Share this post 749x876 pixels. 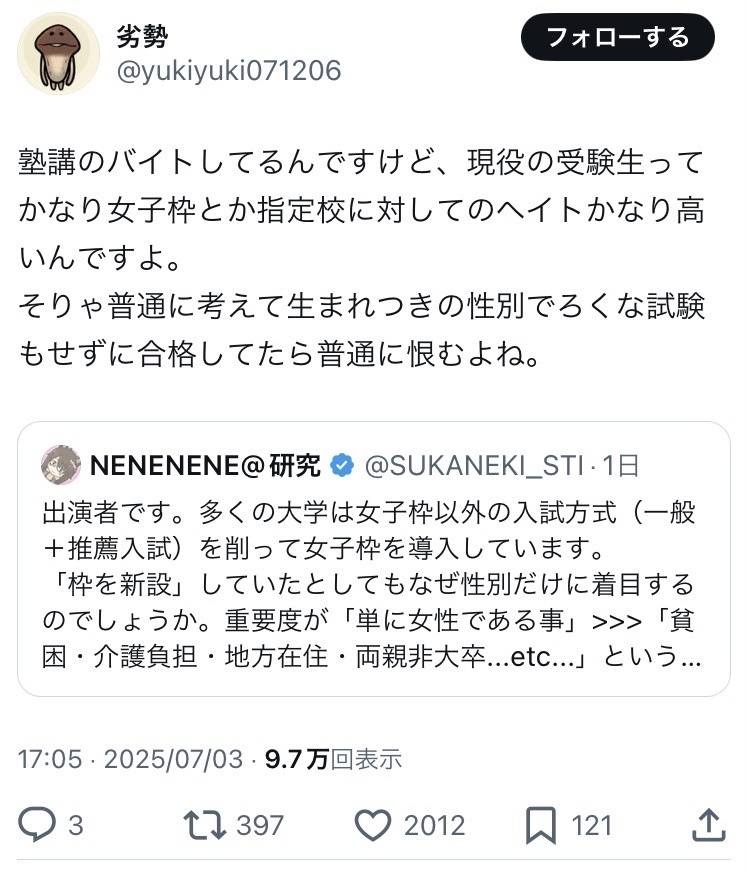pyautogui.click(x=708, y=824)
